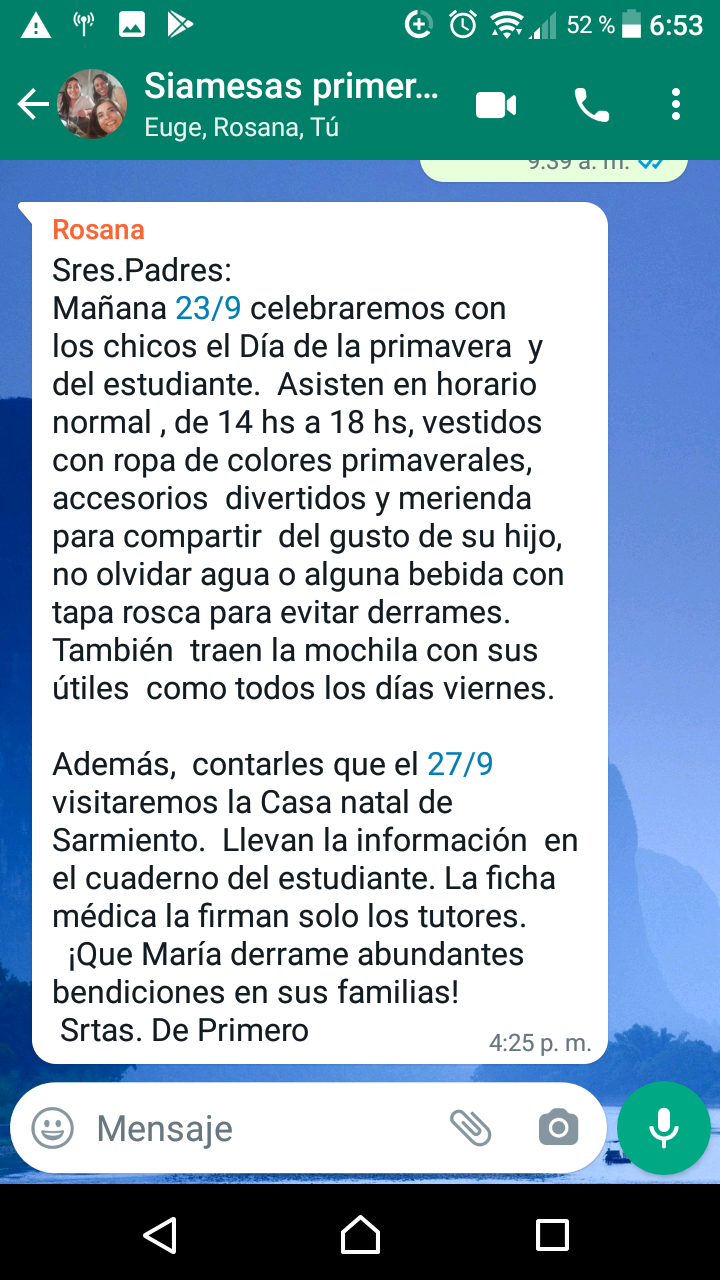Open the camera to send a photo
Image resolution: width=720 pixels, height=1280 pixels.
(x=558, y=1128)
